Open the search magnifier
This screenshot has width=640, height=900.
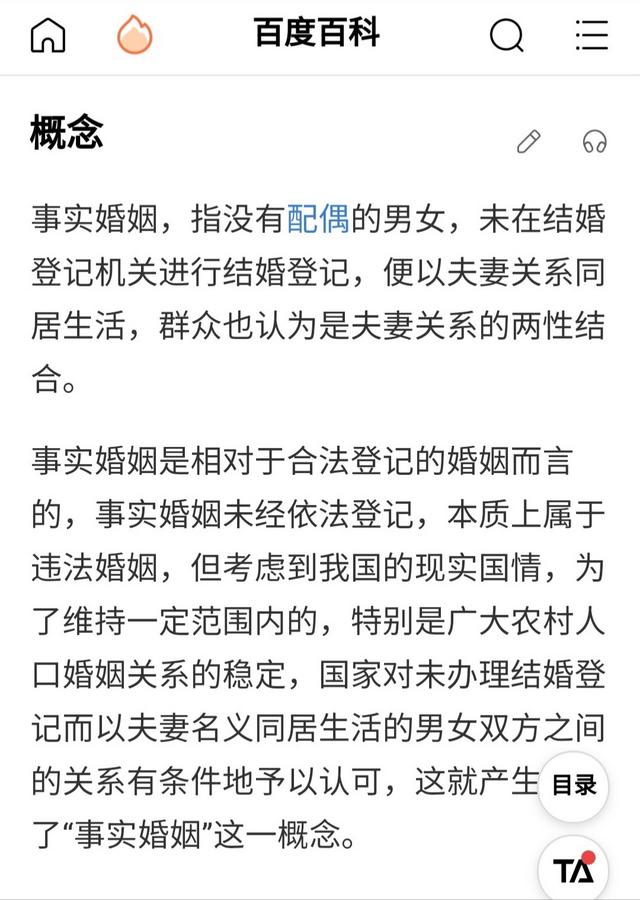coord(506,35)
